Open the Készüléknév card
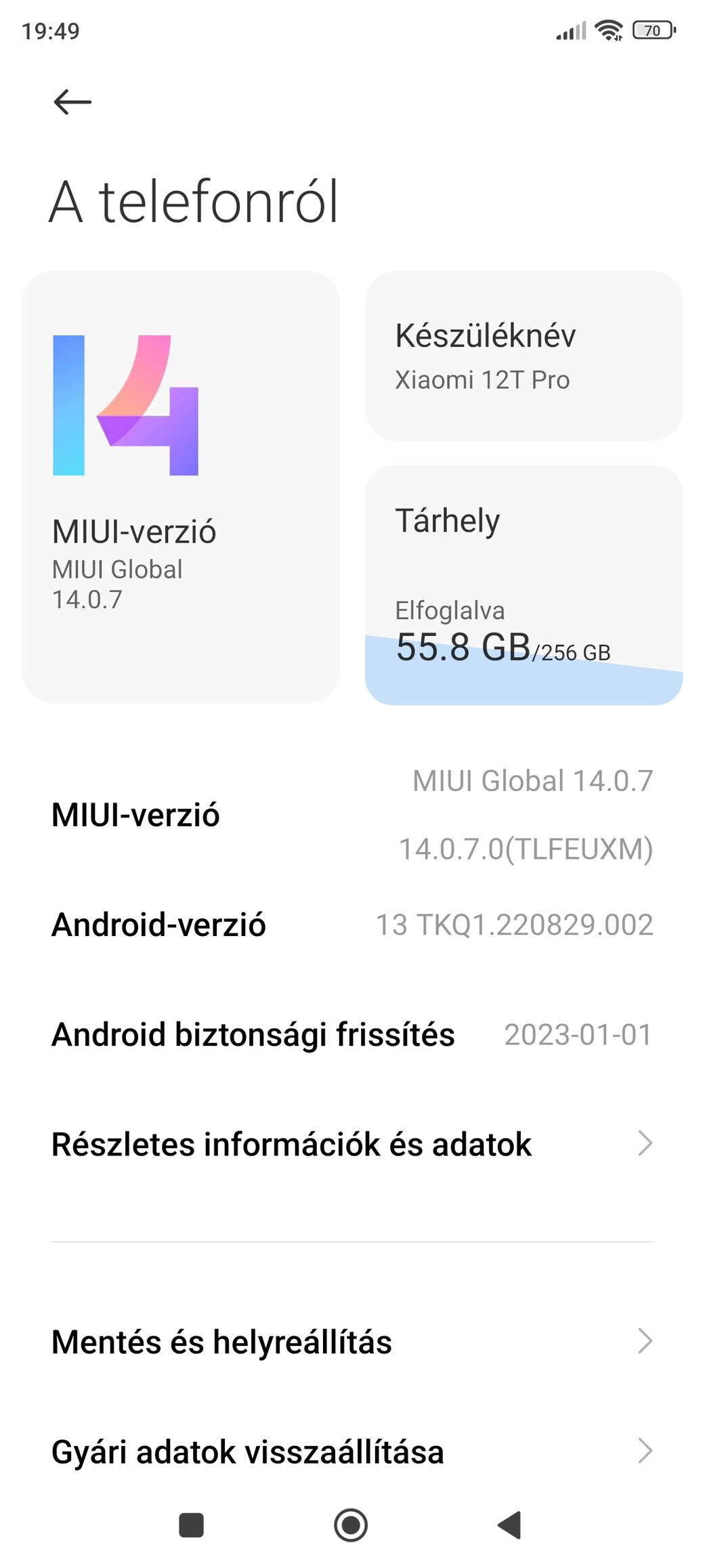The height and width of the screenshot is (1568, 705). 524,356
